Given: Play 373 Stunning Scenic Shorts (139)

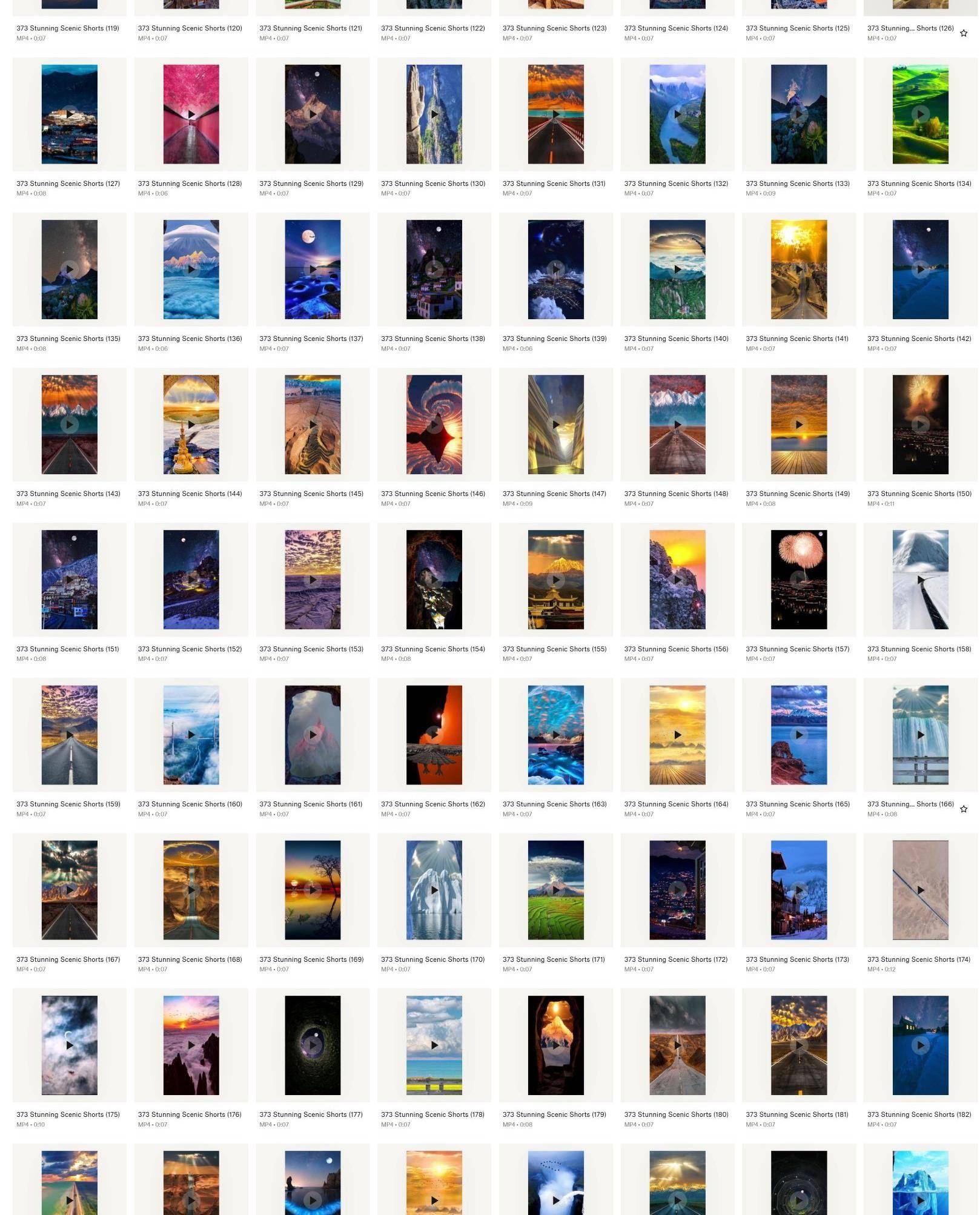Looking at the screenshot, I should 555,270.
